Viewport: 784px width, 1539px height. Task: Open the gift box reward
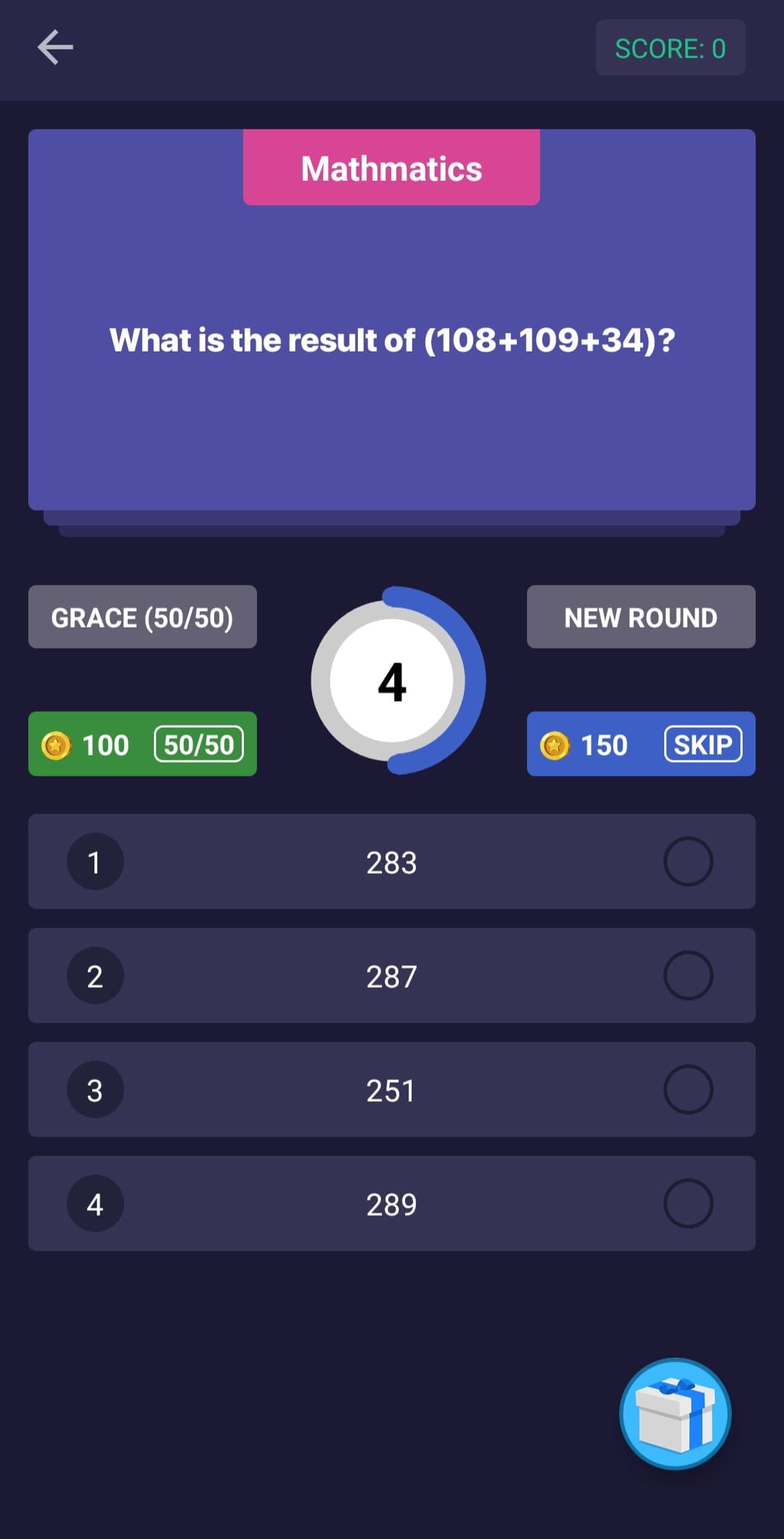(675, 1413)
